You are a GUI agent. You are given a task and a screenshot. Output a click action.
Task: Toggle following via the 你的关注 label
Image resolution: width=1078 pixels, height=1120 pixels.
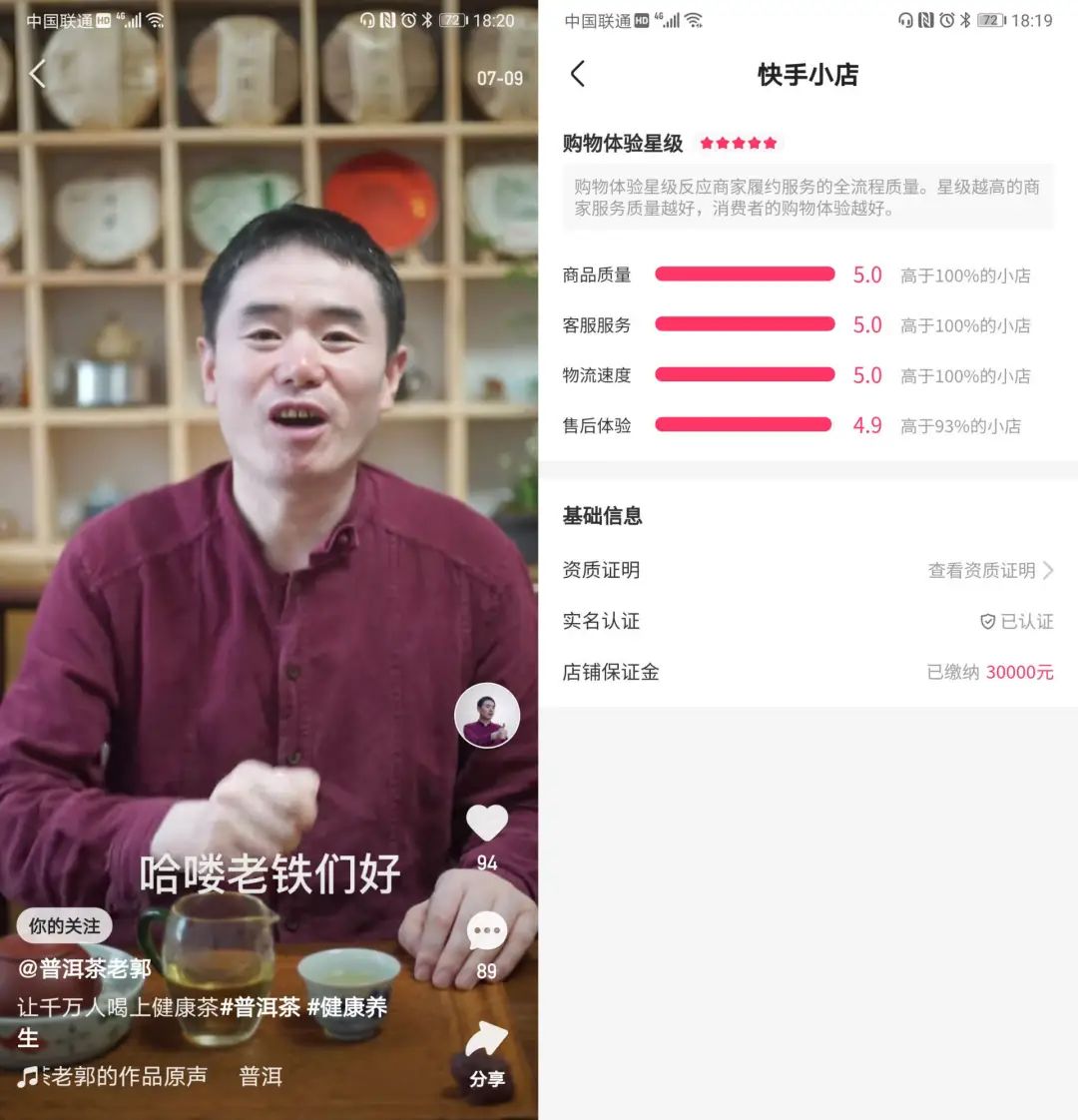[x=63, y=926]
